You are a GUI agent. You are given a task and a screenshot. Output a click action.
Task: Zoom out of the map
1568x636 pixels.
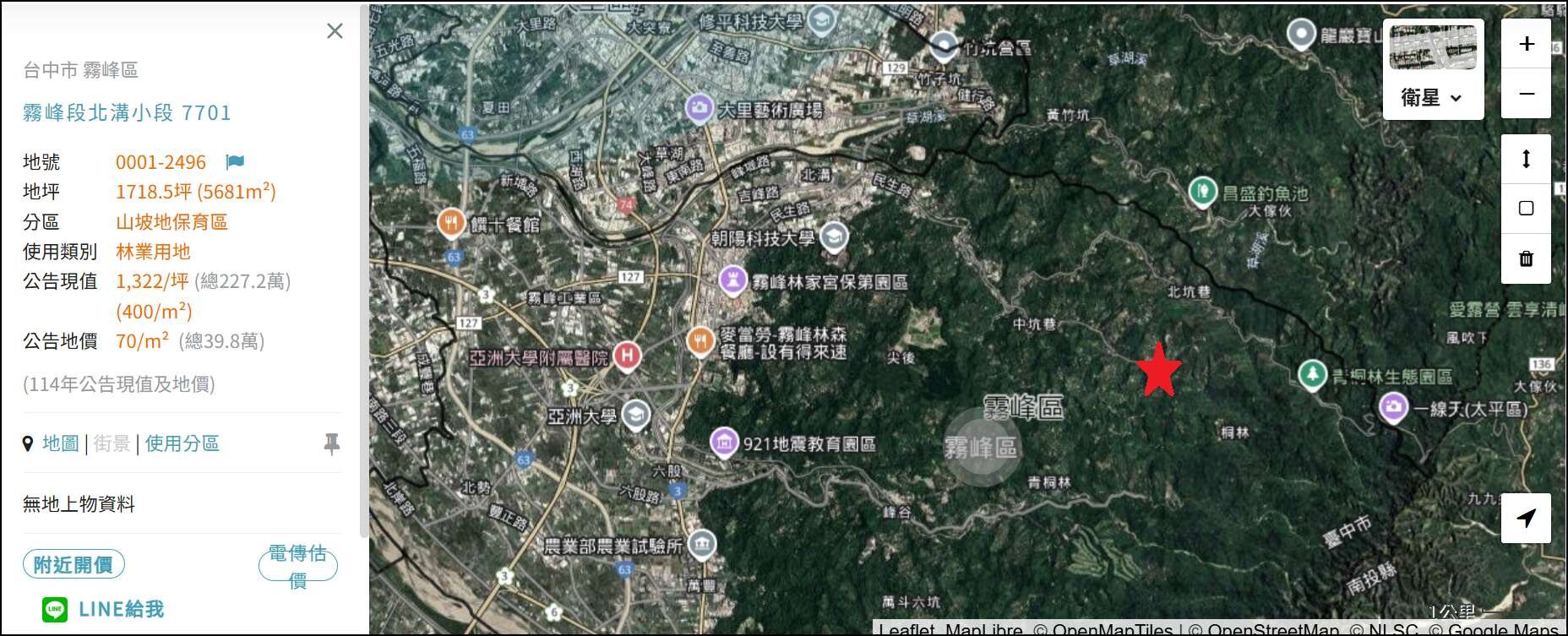tap(1526, 94)
